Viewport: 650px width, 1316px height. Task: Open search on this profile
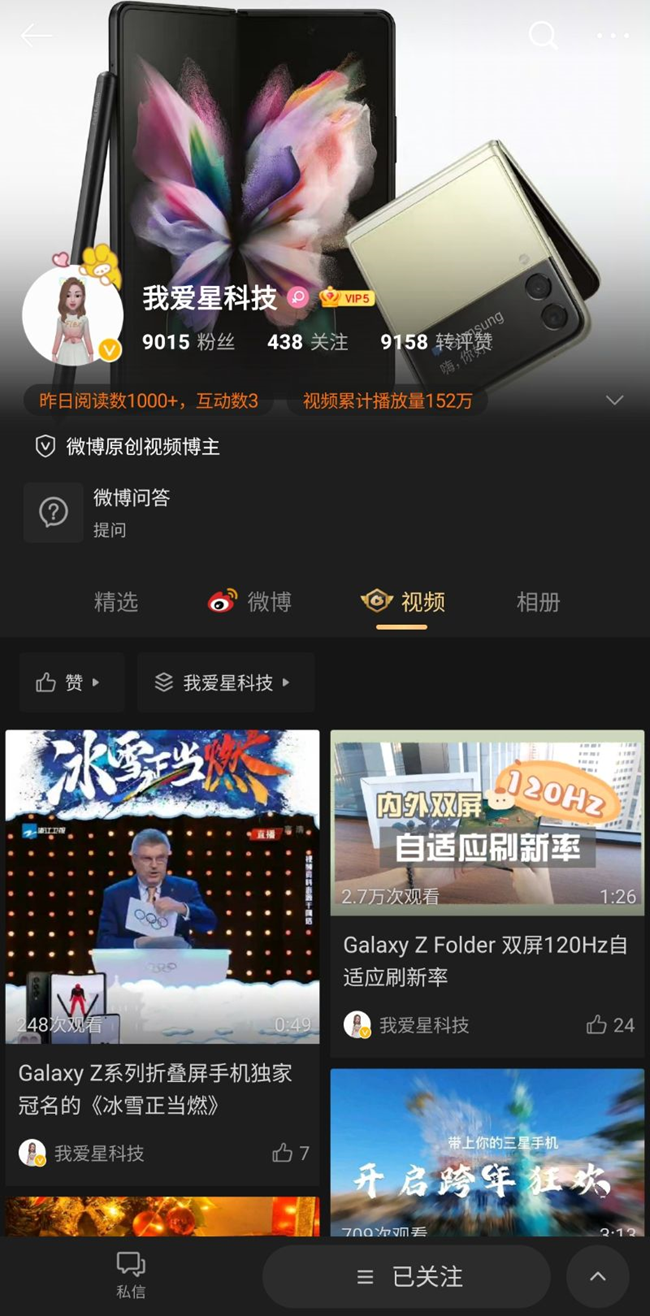point(543,37)
